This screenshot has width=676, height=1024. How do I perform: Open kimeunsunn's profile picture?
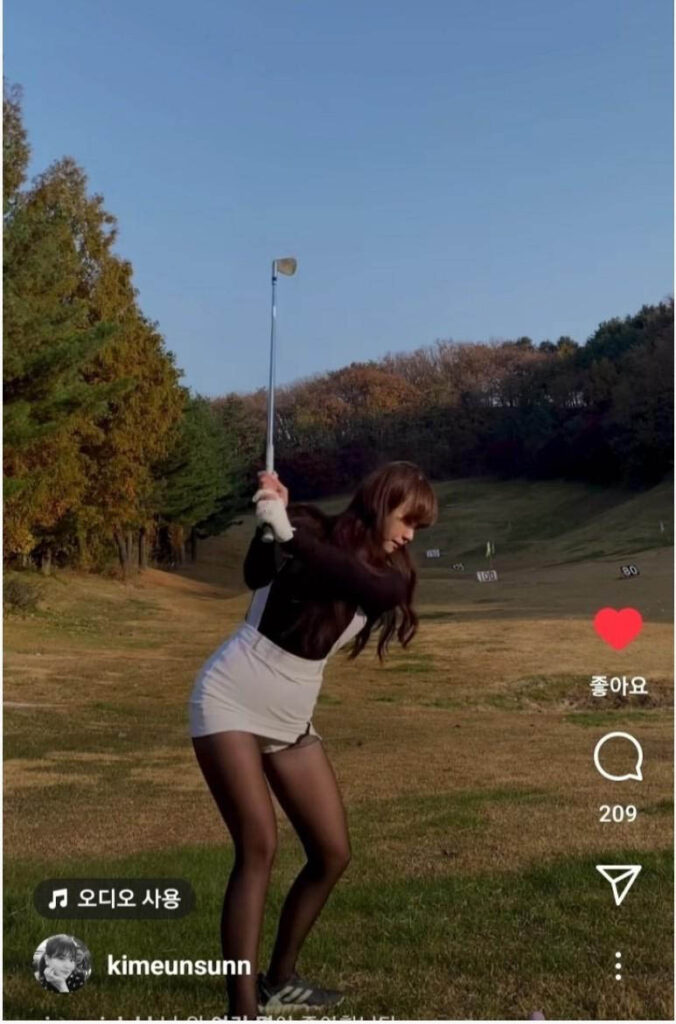click(62, 964)
